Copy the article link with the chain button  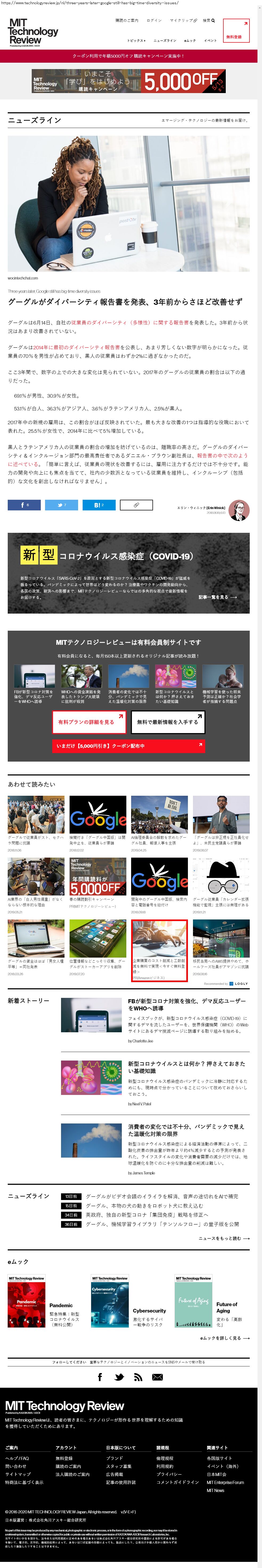click(136, 505)
